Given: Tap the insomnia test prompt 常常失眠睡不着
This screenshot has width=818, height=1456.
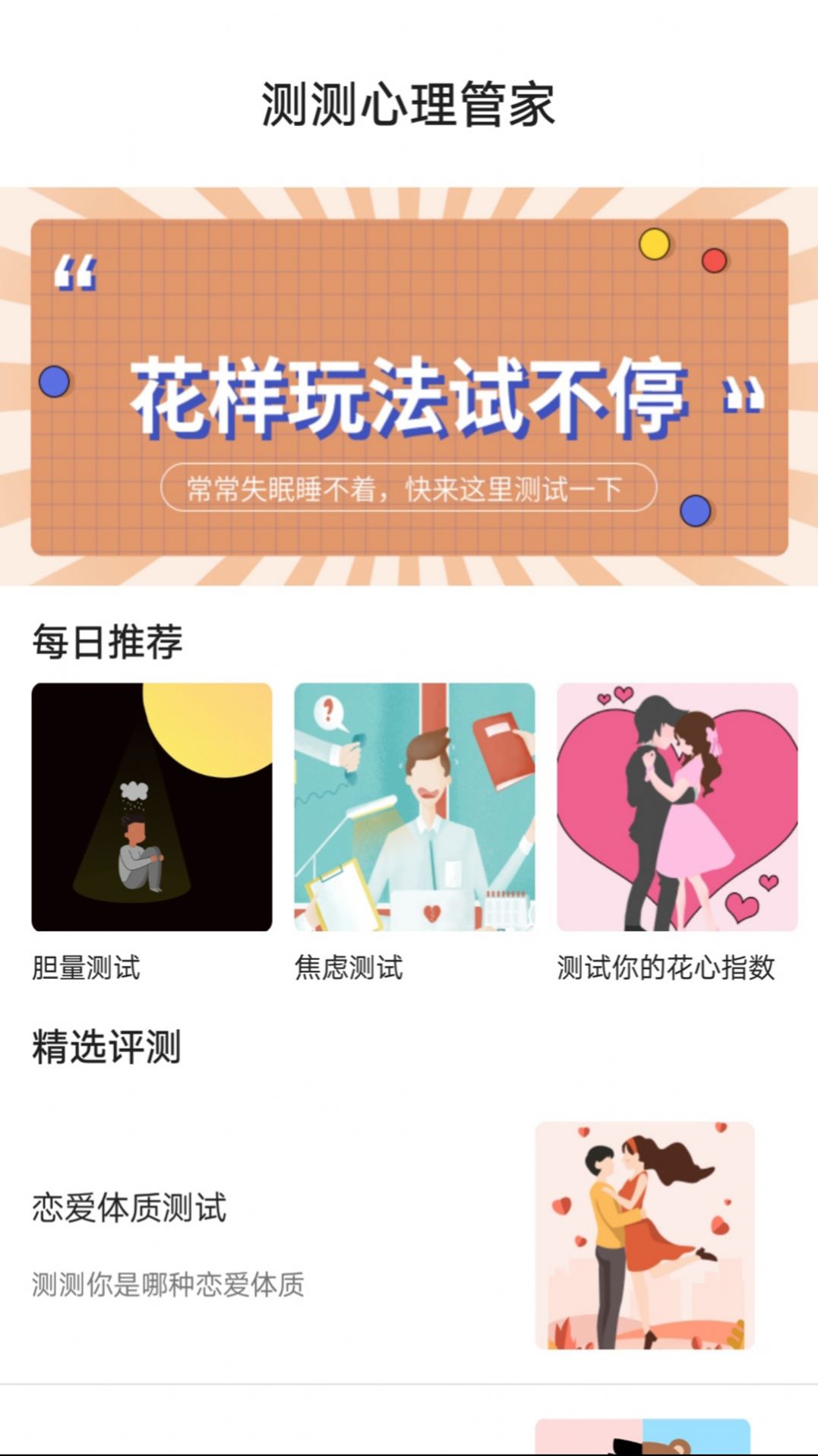Looking at the screenshot, I should coord(409,488).
